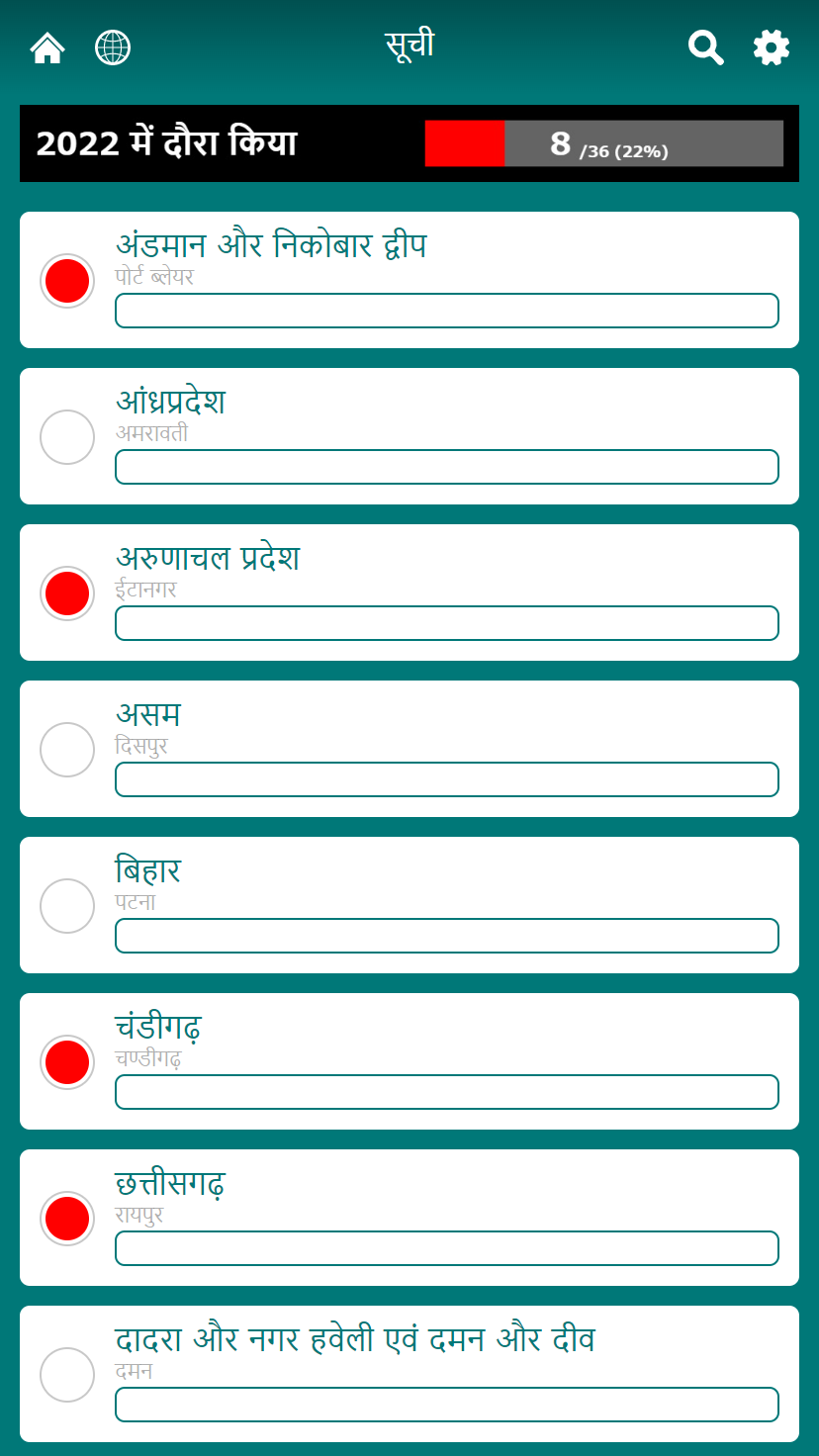Viewport: 819px width, 1456px height.
Task: Mark असम as visited
Action: coord(67,750)
